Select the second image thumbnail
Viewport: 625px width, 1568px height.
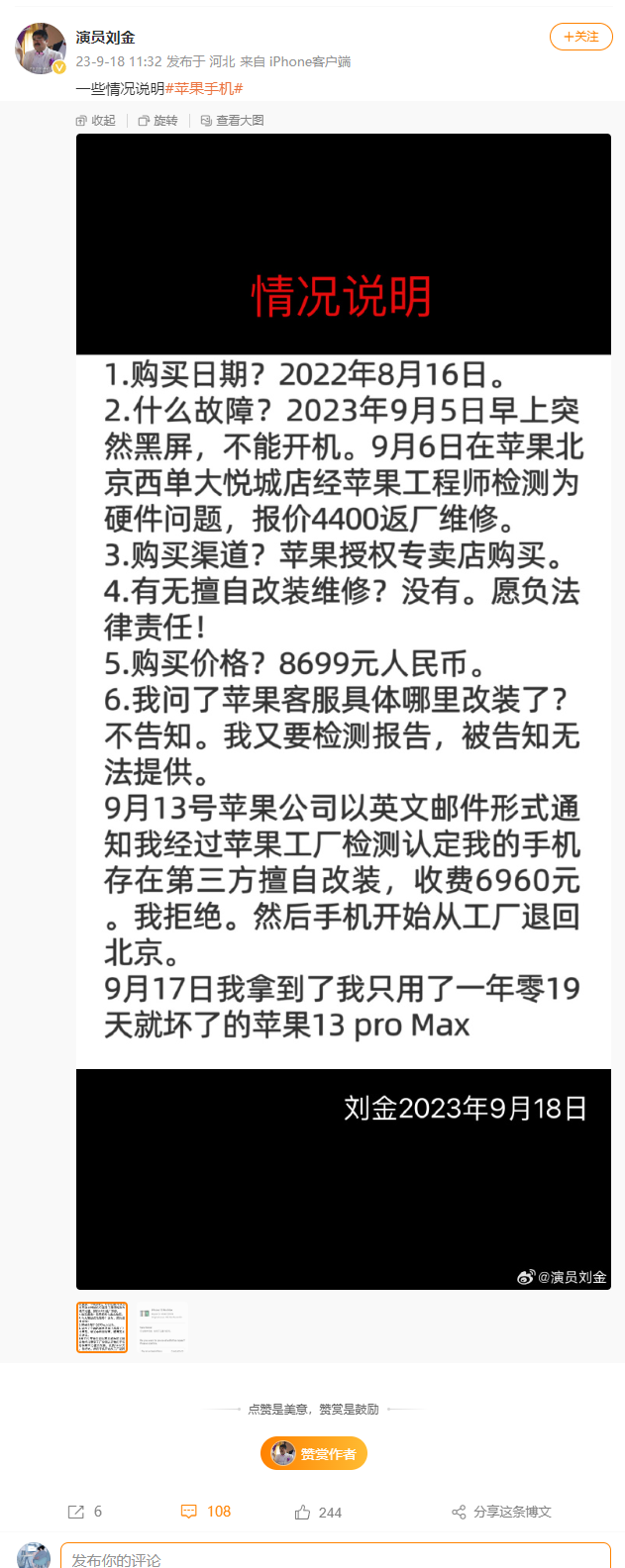tap(161, 1327)
